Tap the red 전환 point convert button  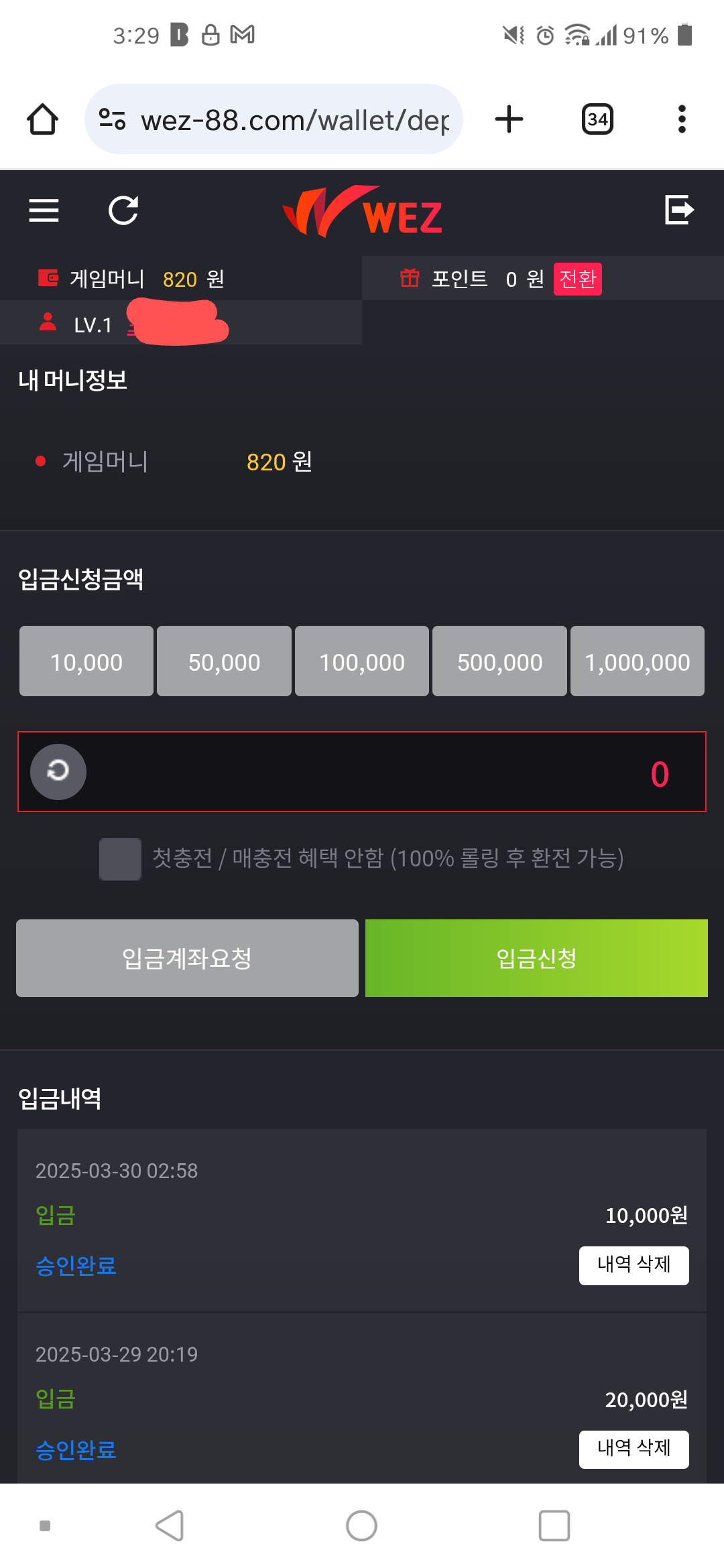577,279
